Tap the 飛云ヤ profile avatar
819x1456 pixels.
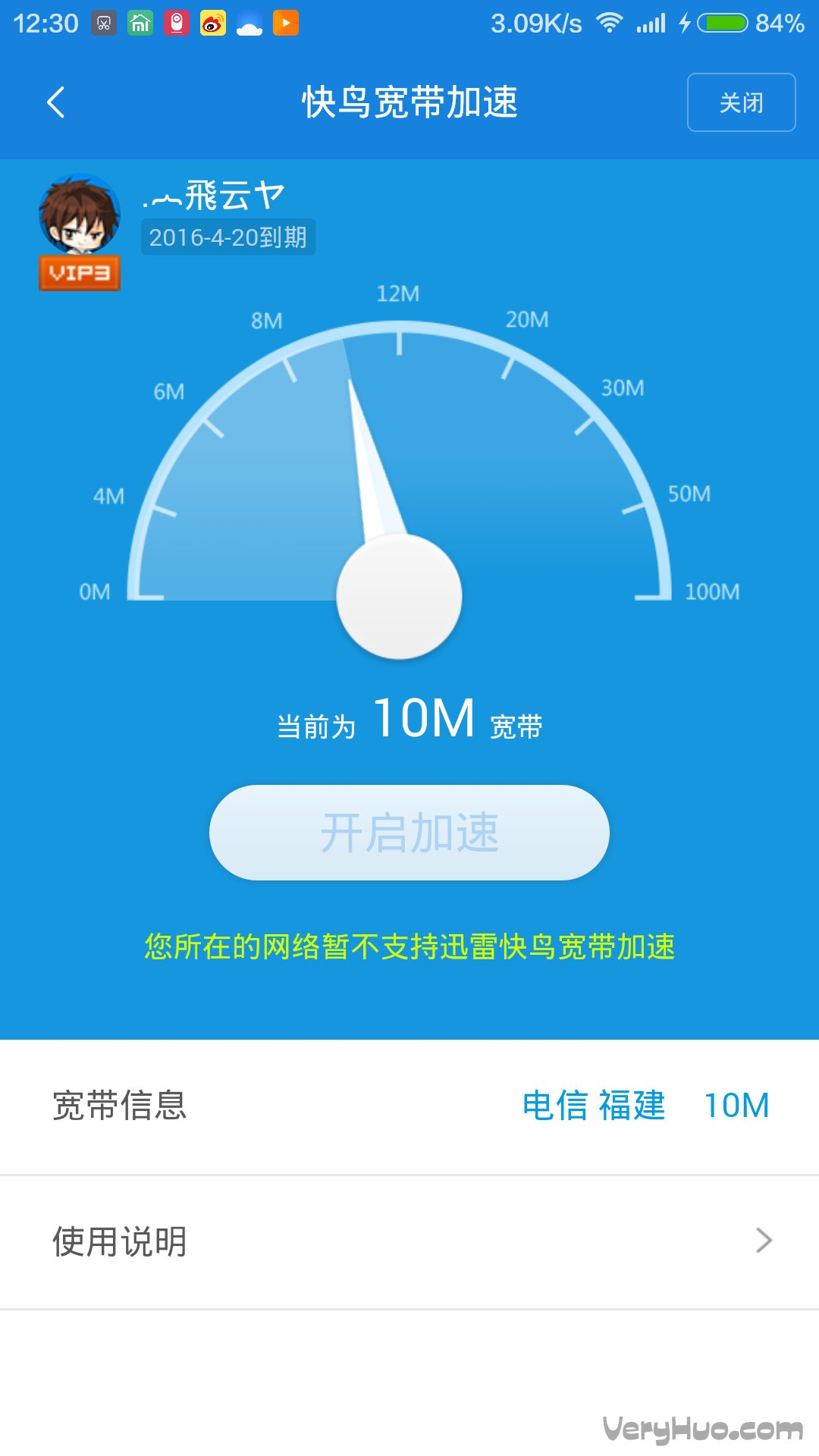[x=80, y=215]
